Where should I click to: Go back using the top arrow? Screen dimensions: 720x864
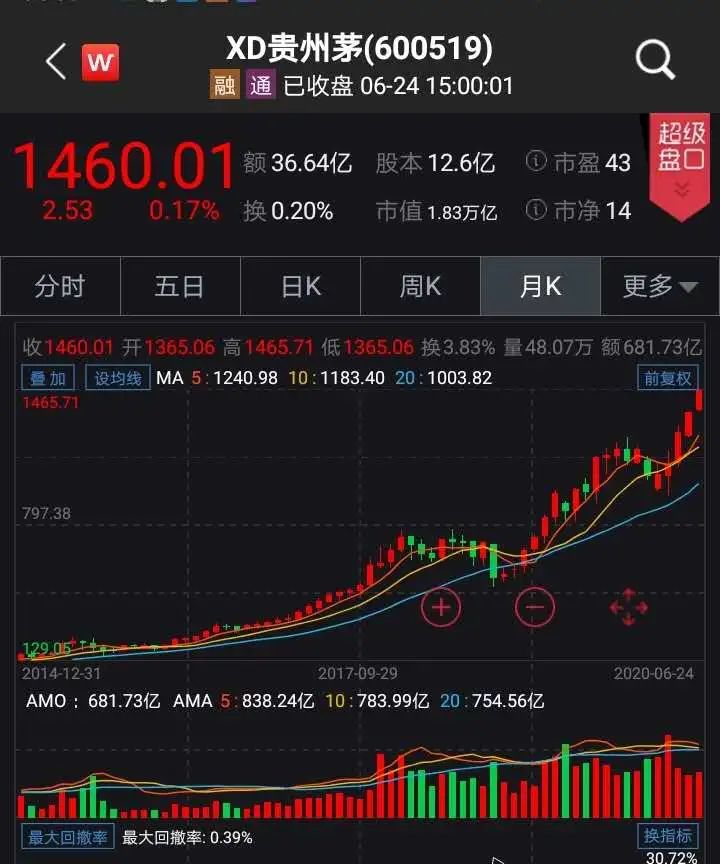(56, 62)
